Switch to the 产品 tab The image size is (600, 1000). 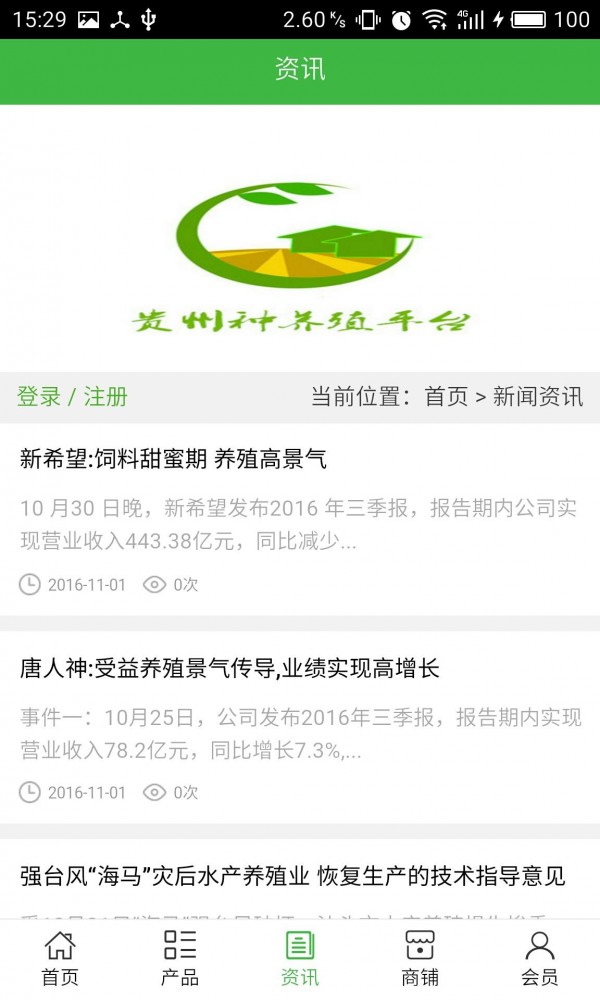click(x=180, y=958)
